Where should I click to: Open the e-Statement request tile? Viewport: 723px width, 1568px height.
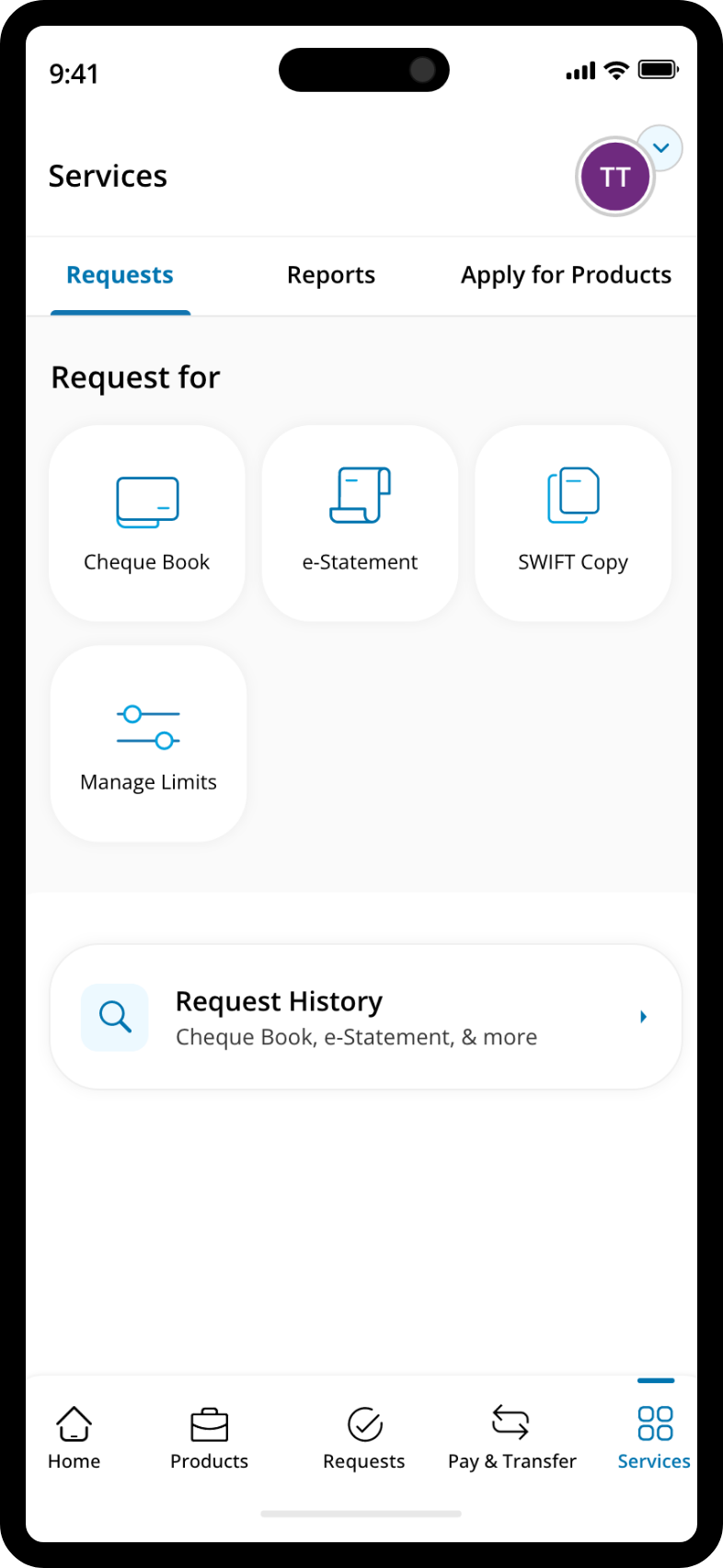[x=360, y=523]
